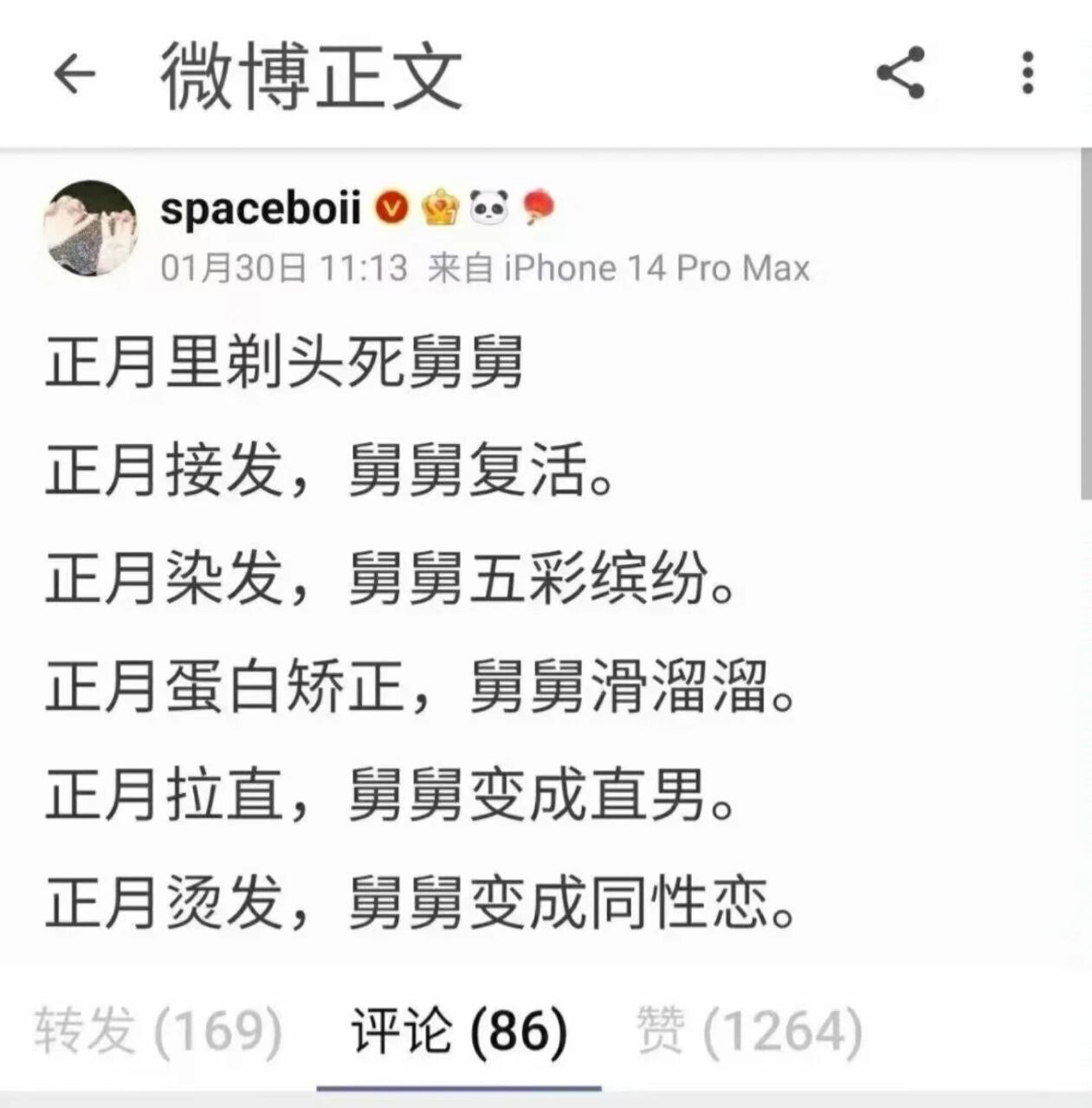The width and height of the screenshot is (1092, 1108).
Task: Go back from the 微博正文 page
Action: 74,74
